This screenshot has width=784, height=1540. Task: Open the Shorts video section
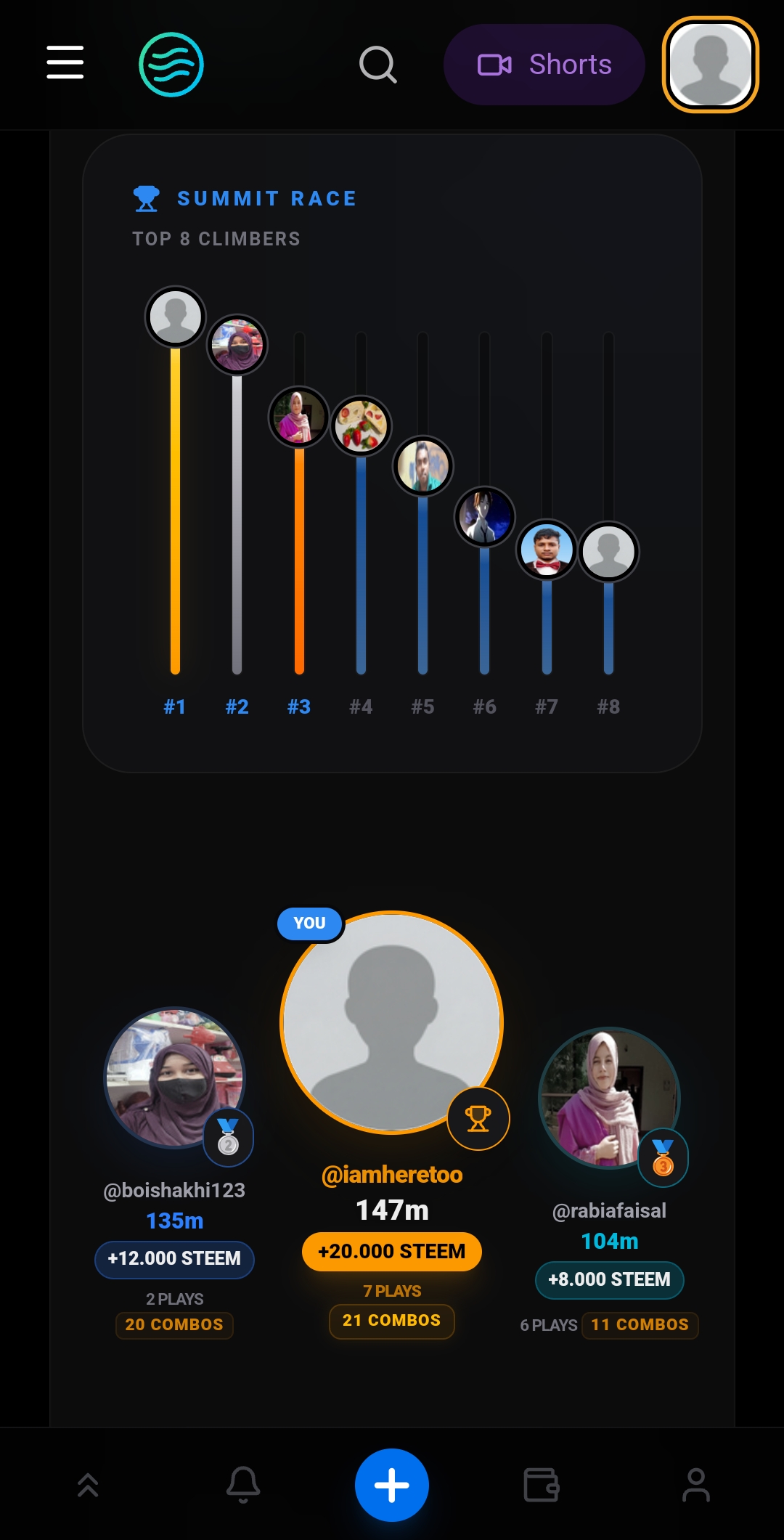544,65
